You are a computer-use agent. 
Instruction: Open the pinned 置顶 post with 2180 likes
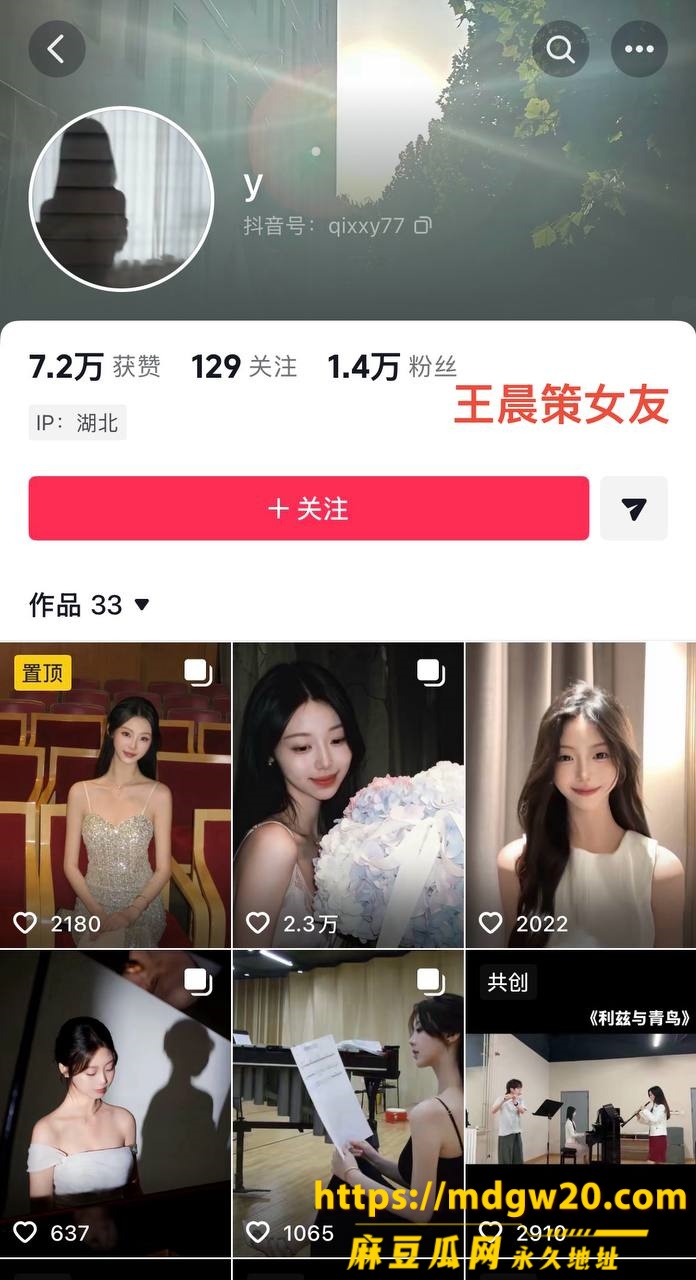115,795
